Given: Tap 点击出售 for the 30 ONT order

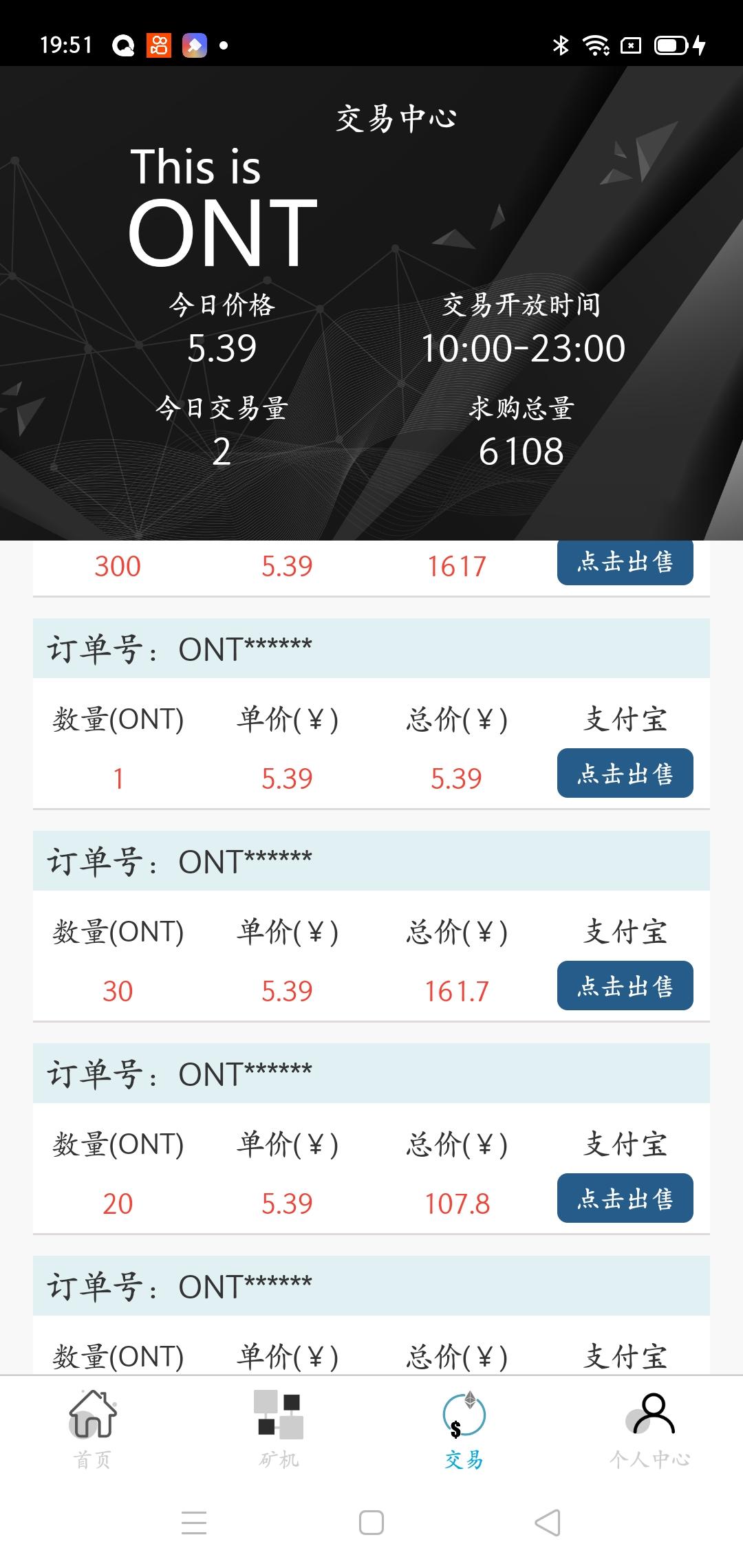Looking at the screenshot, I should tap(625, 986).
